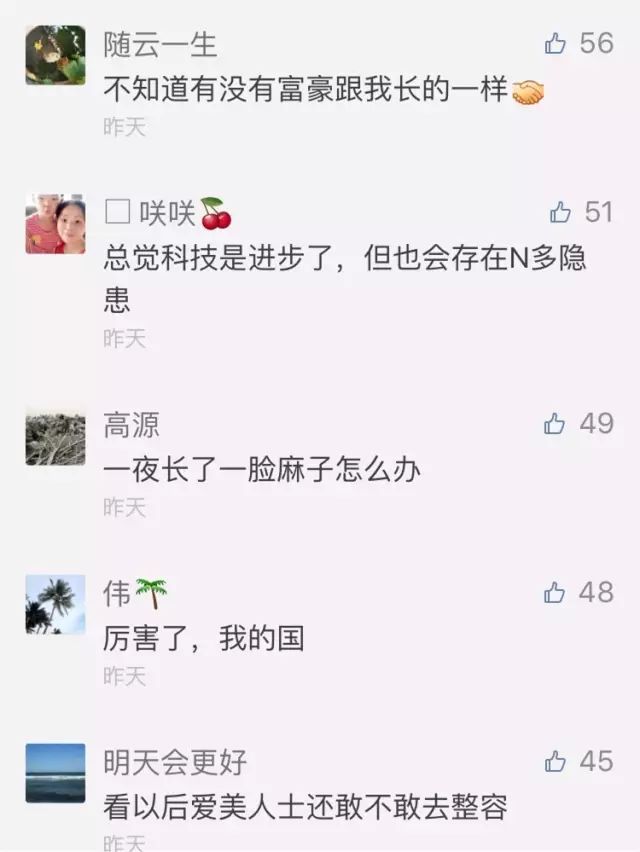
Task: Like 咲咲's comment about 科技进步
Action: tap(560, 212)
